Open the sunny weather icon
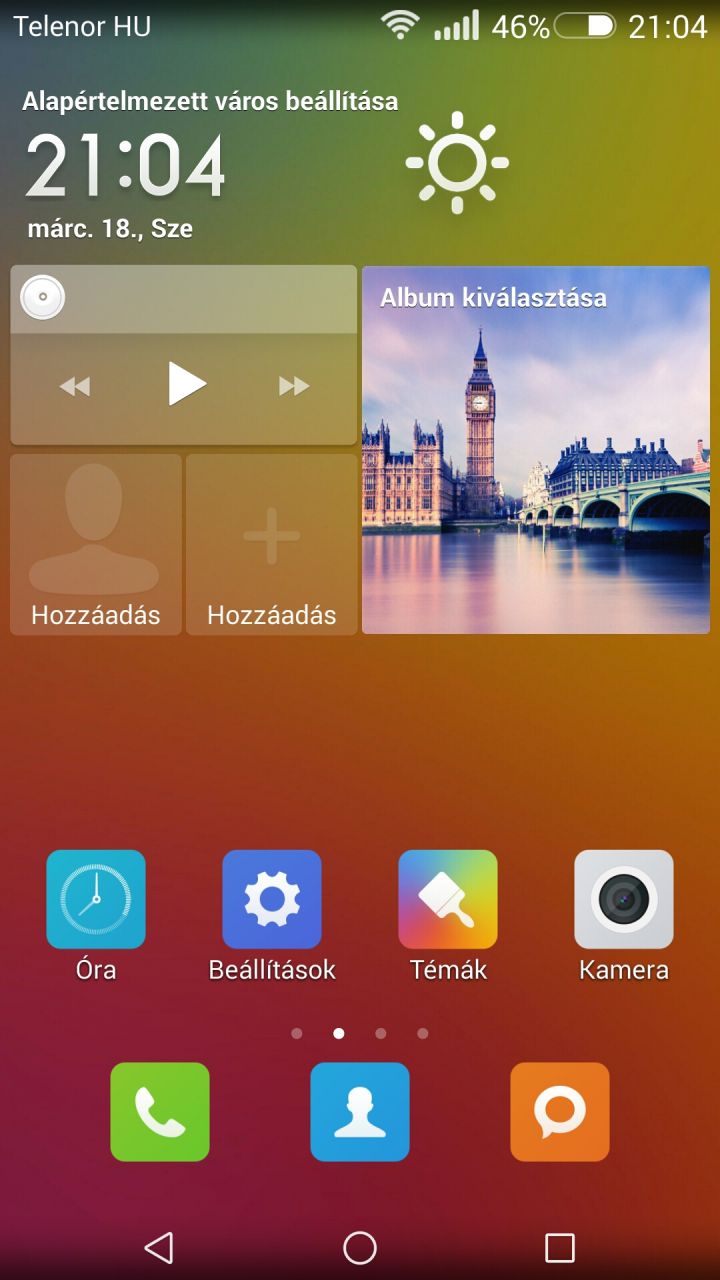Viewport: 720px width, 1280px height. coord(457,162)
